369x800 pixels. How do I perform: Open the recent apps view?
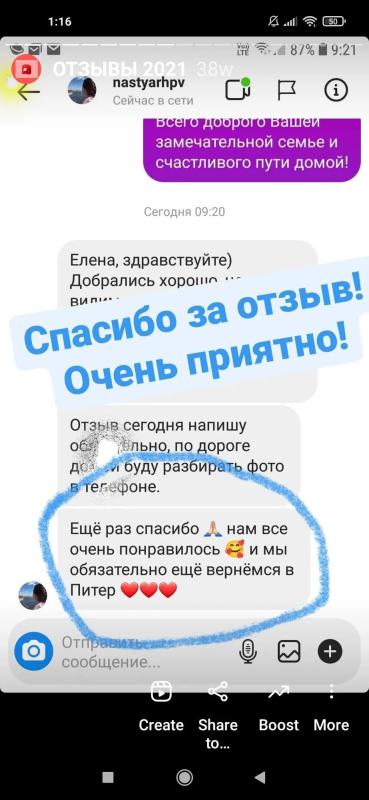point(108,777)
